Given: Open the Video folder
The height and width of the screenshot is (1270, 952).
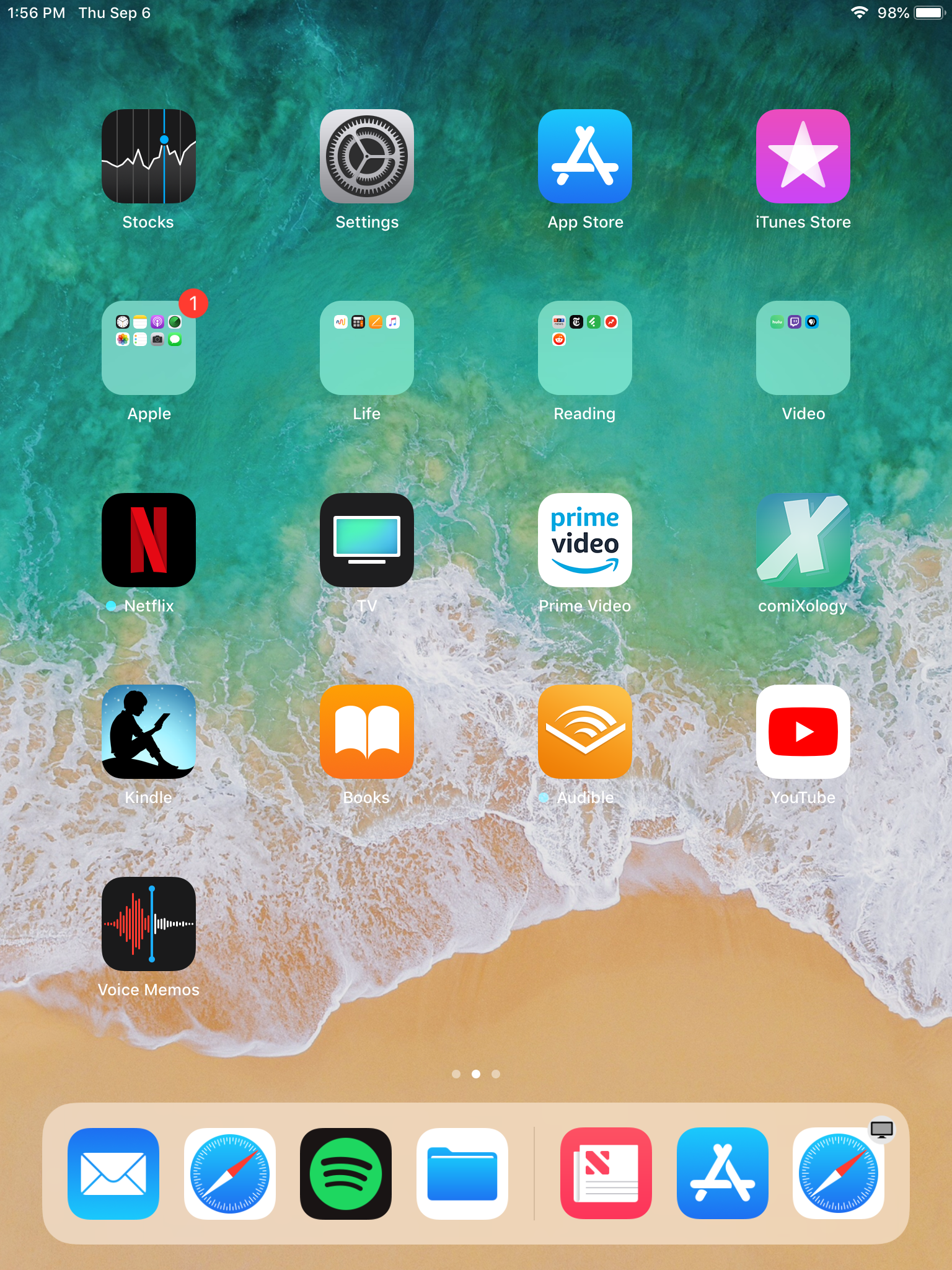Looking at the screenshot, I should (803, 348).
